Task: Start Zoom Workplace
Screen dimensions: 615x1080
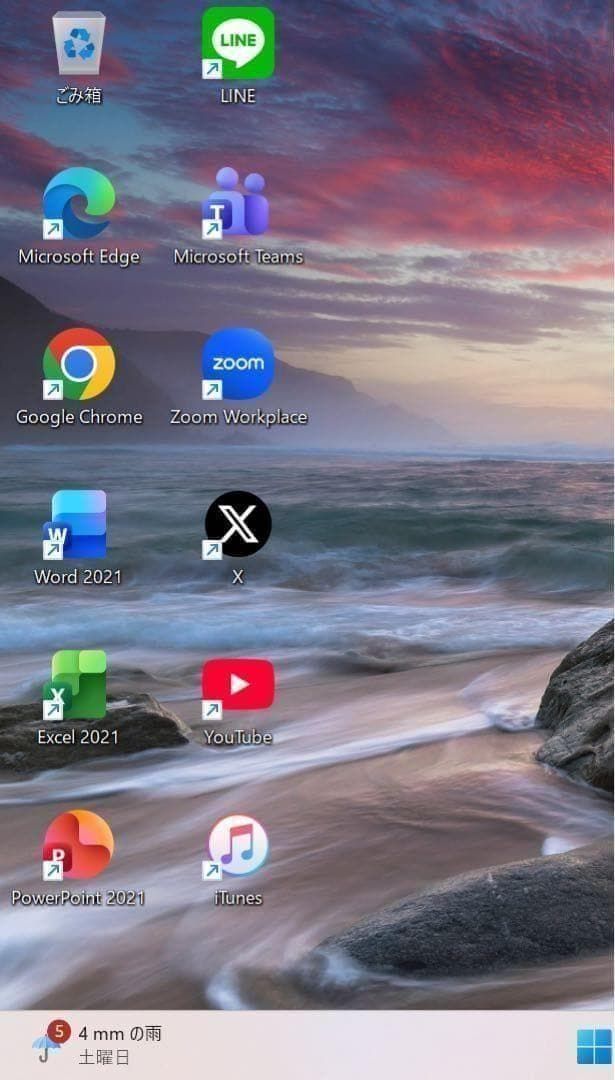Action: coord(238,364)
